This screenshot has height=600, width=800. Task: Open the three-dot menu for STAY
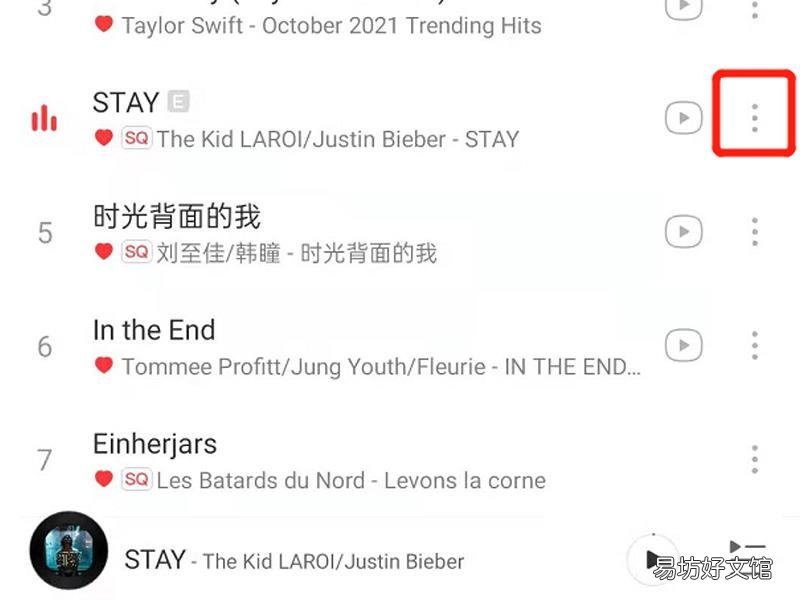tap(754, 118)
